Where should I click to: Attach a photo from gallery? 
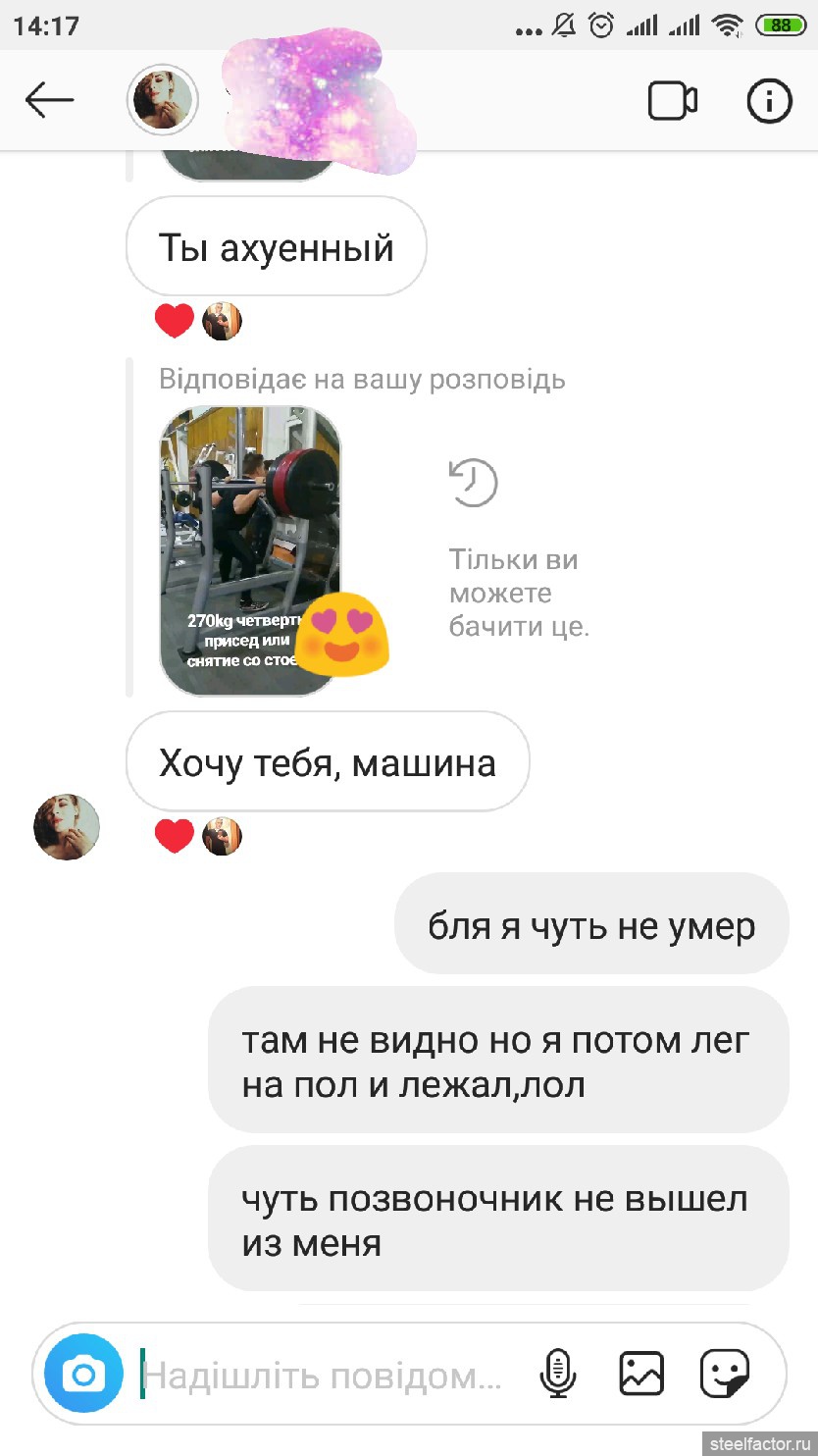click(x=641, y=1374)
